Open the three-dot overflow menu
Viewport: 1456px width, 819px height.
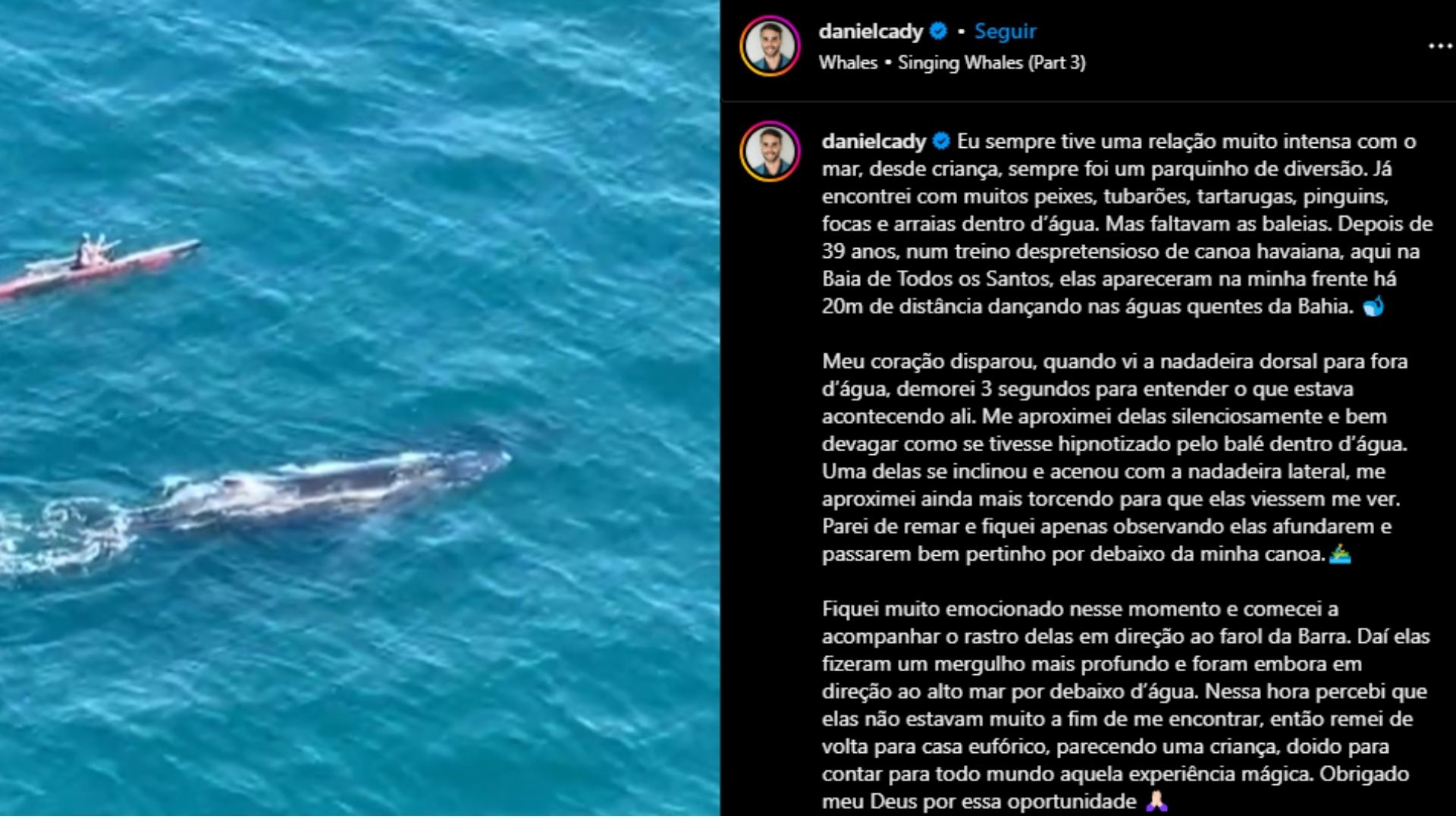click(x=1439, y=46)
